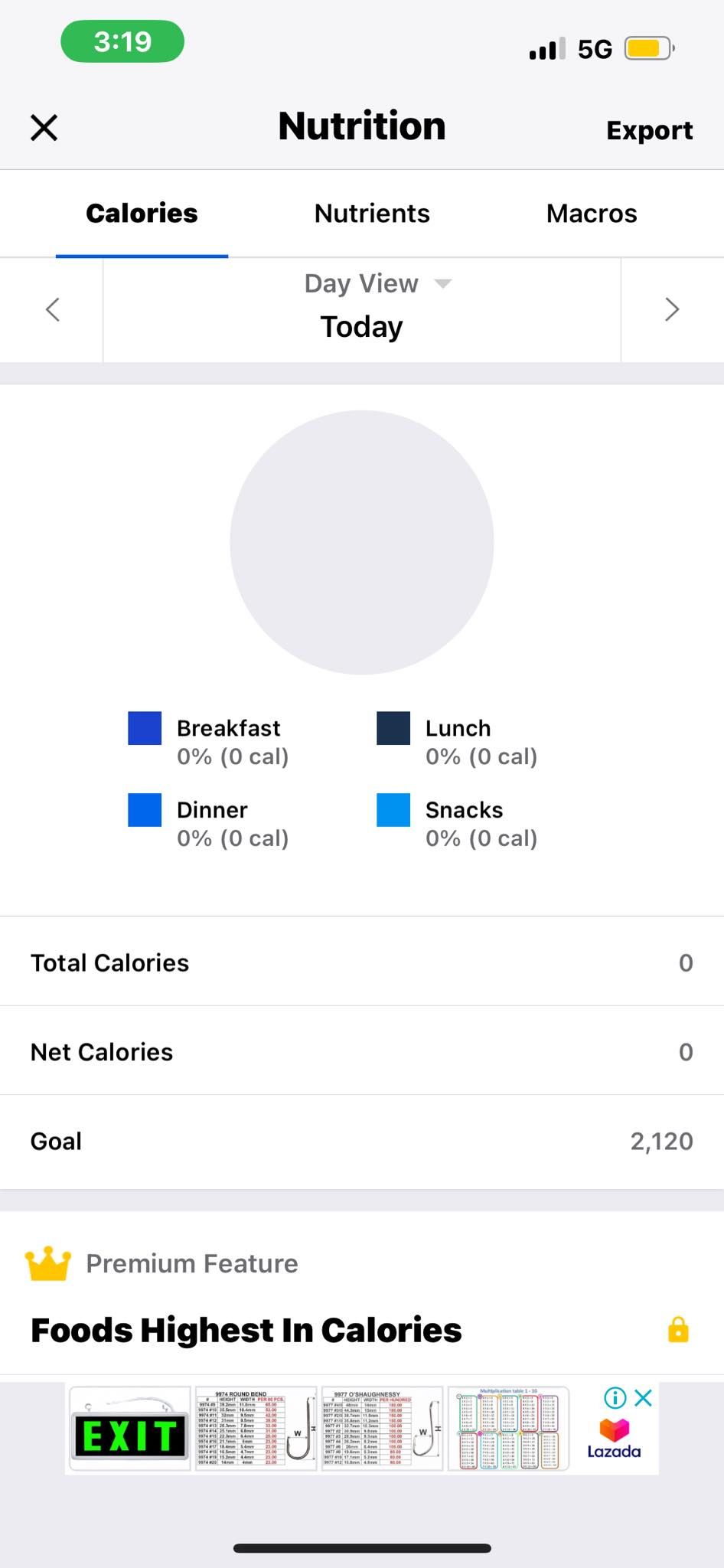Image resolution: width=724 pixels, height=1568 pixels.
Task: Click the previous day chevron arrow
Action: click(x=51, y=309)
